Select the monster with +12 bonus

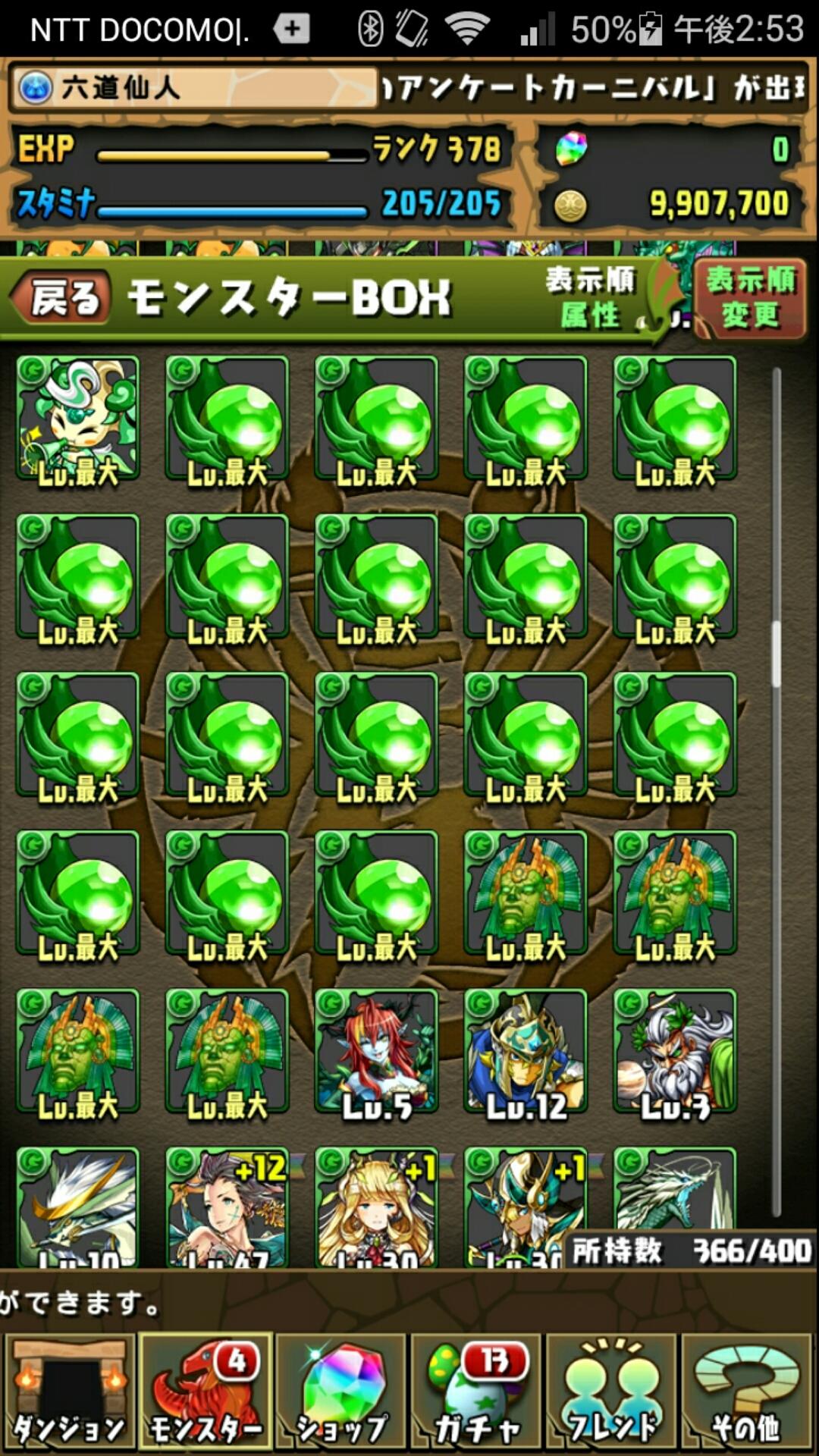pyautogui.click(x=227, y=1207)
